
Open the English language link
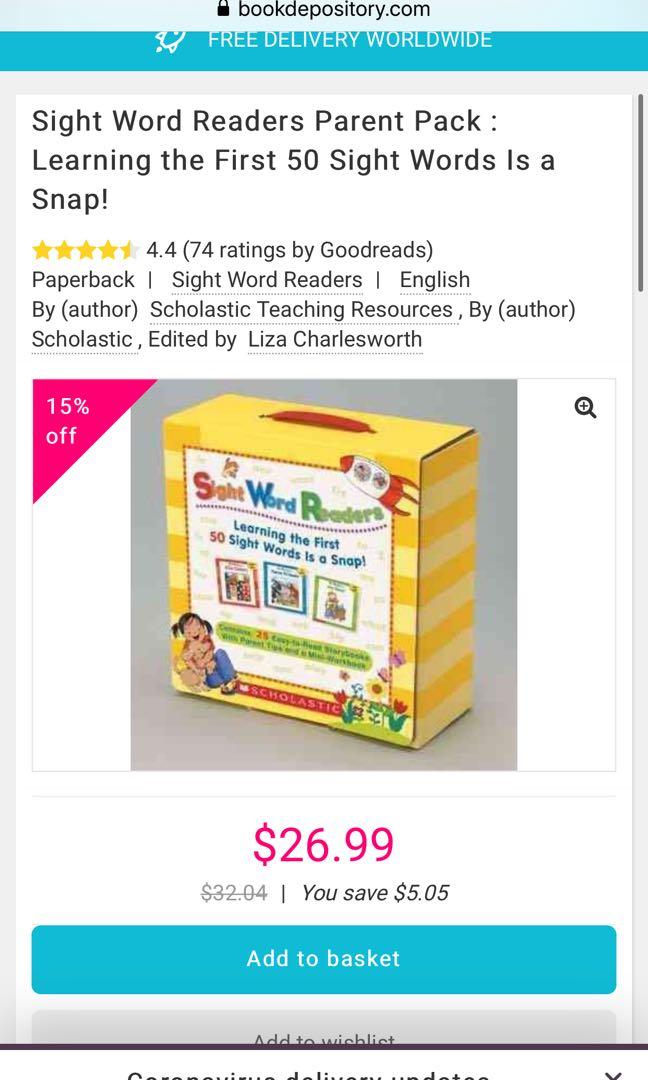tap(435, 280)
